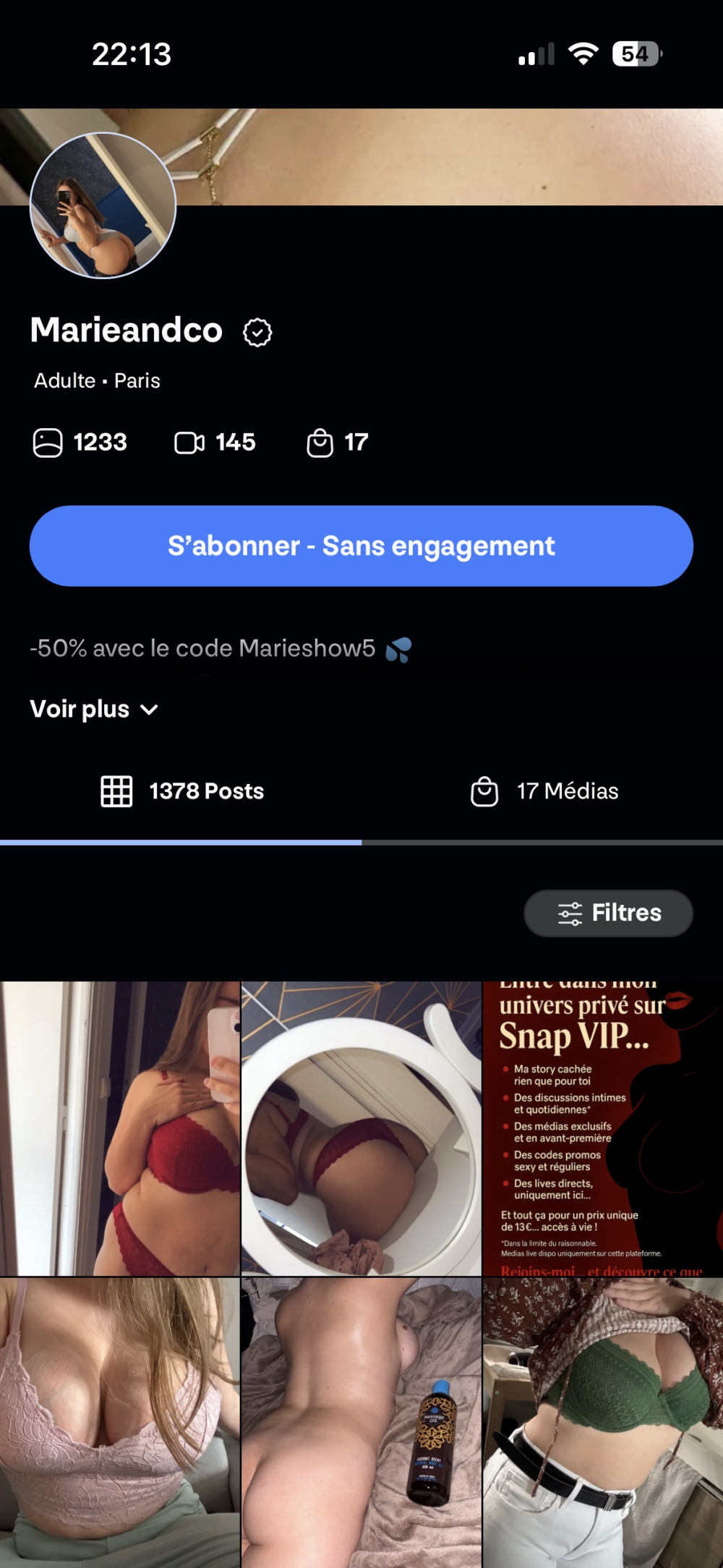The height and width of the screenshot is (1568, 723).
Task: Expand the Voir plus description
Action: [x=94, y=710]
